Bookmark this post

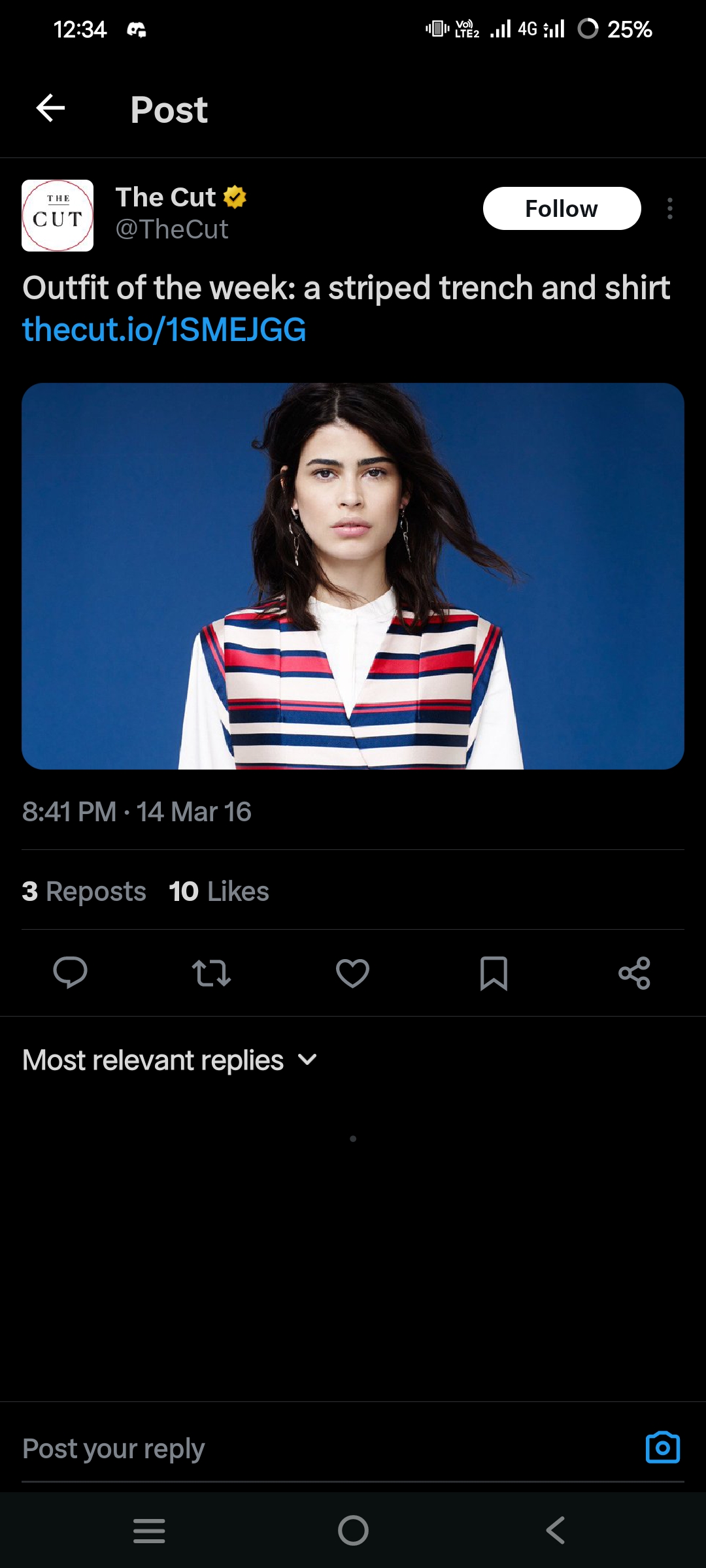(494, 973)
